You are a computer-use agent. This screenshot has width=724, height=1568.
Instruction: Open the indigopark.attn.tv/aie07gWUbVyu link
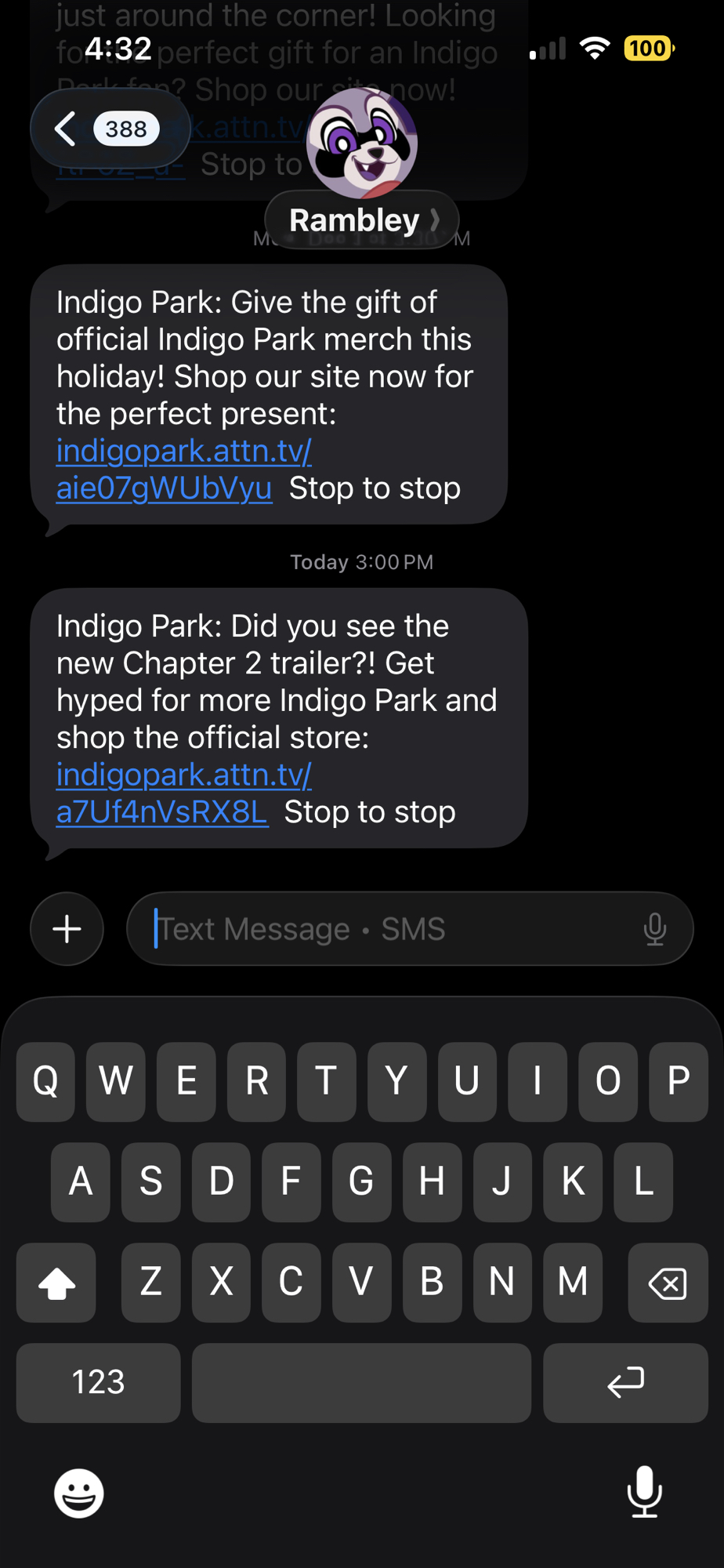[x=183, y=469]
